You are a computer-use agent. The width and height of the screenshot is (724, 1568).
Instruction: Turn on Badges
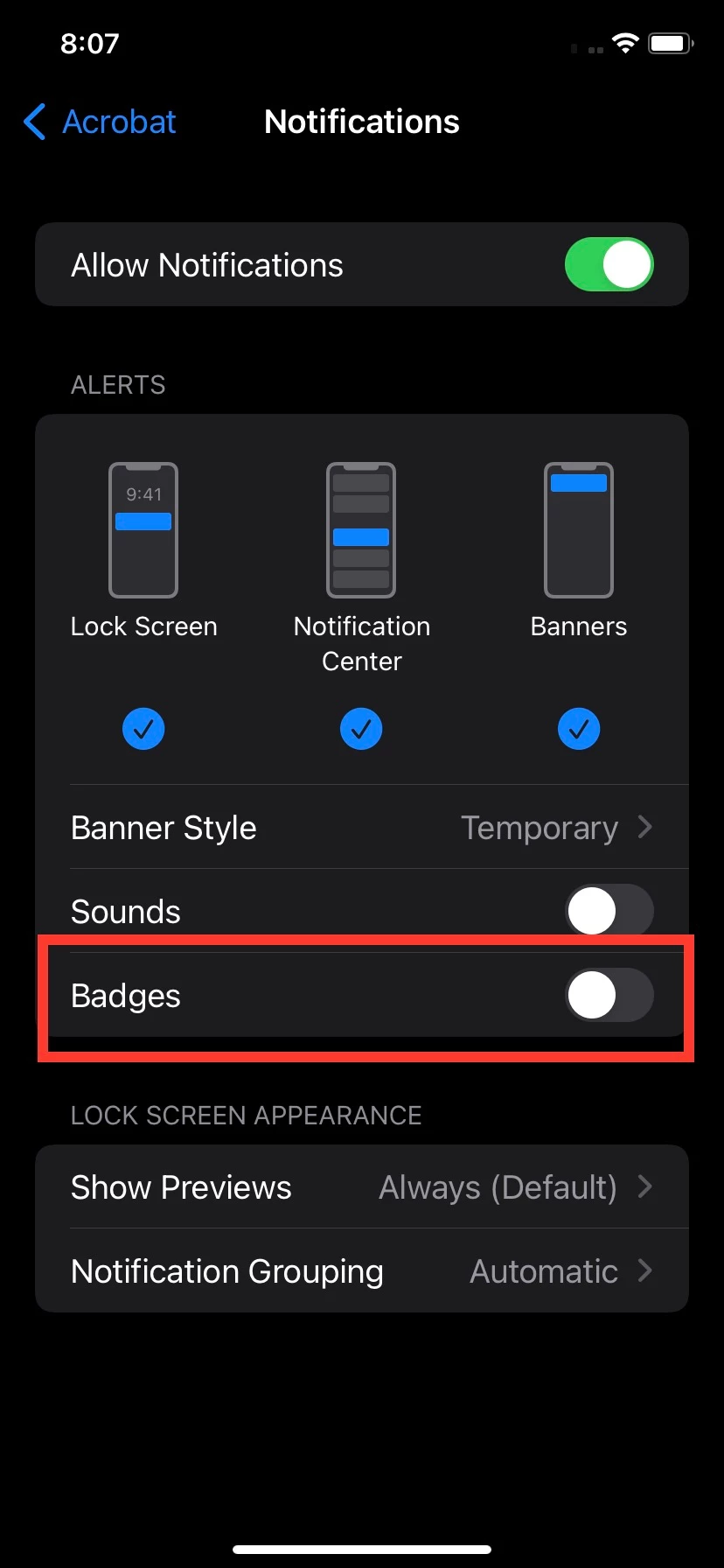[x=609, y=996]
